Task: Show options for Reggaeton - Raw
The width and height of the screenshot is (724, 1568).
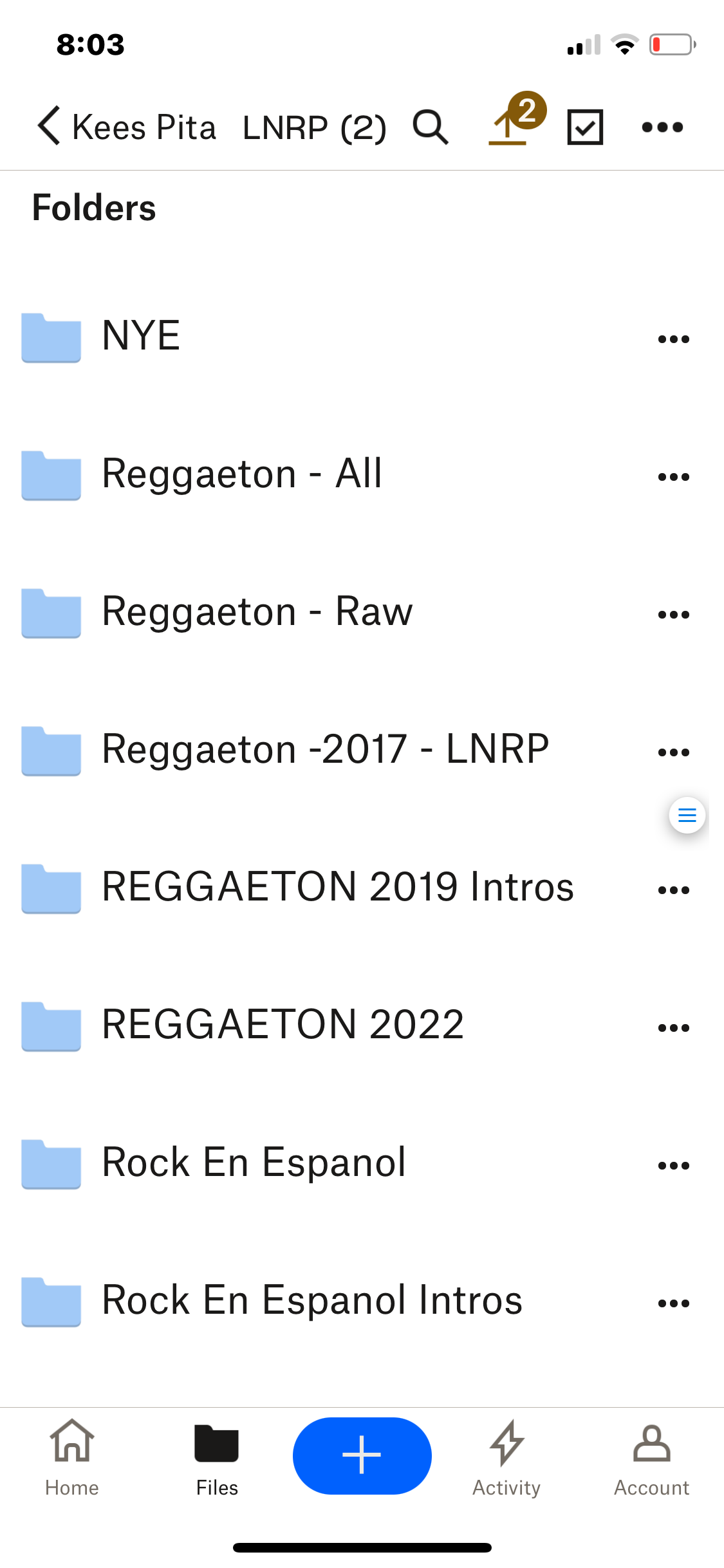Action: coord(674,614)
